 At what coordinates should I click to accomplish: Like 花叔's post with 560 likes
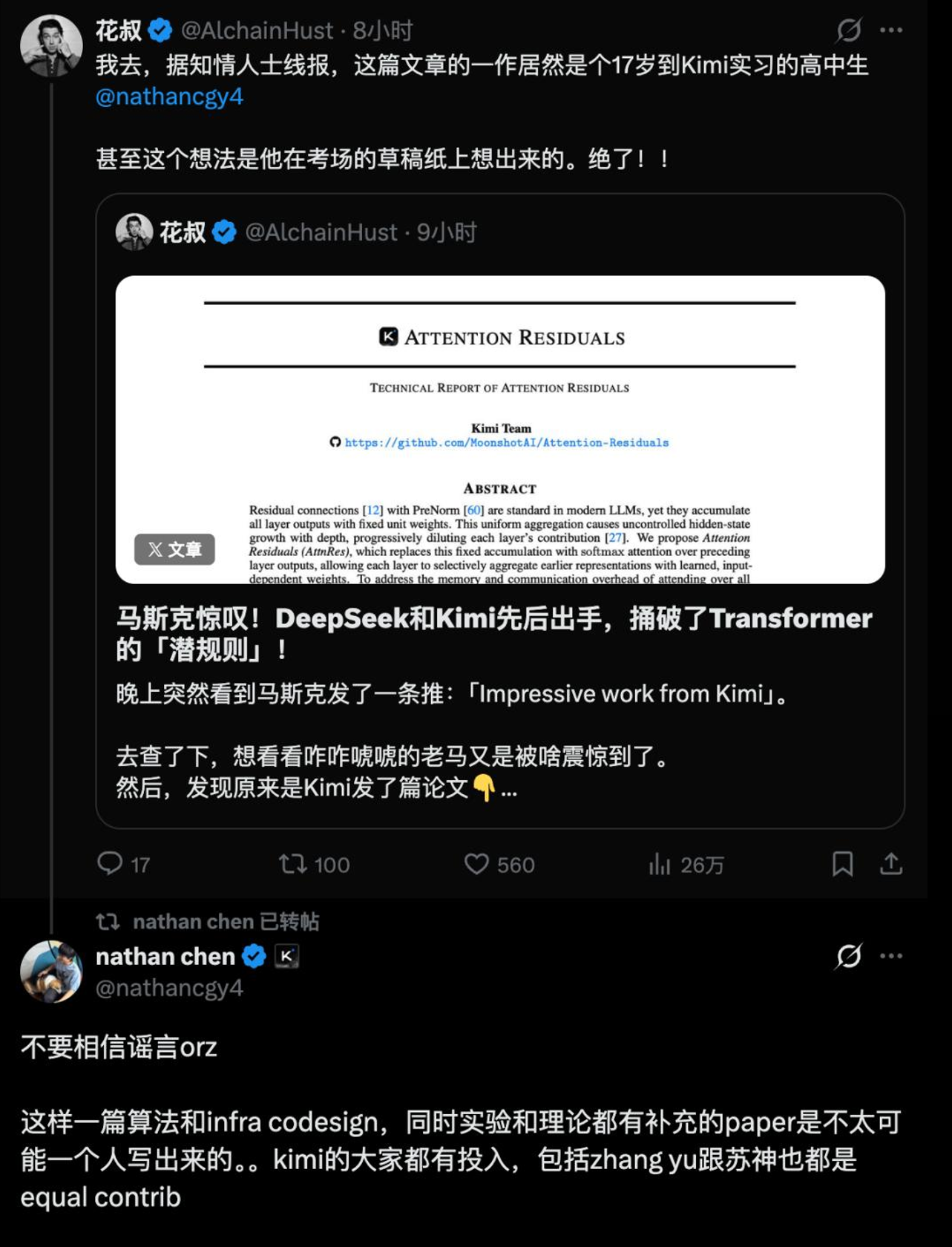(476, 864)
